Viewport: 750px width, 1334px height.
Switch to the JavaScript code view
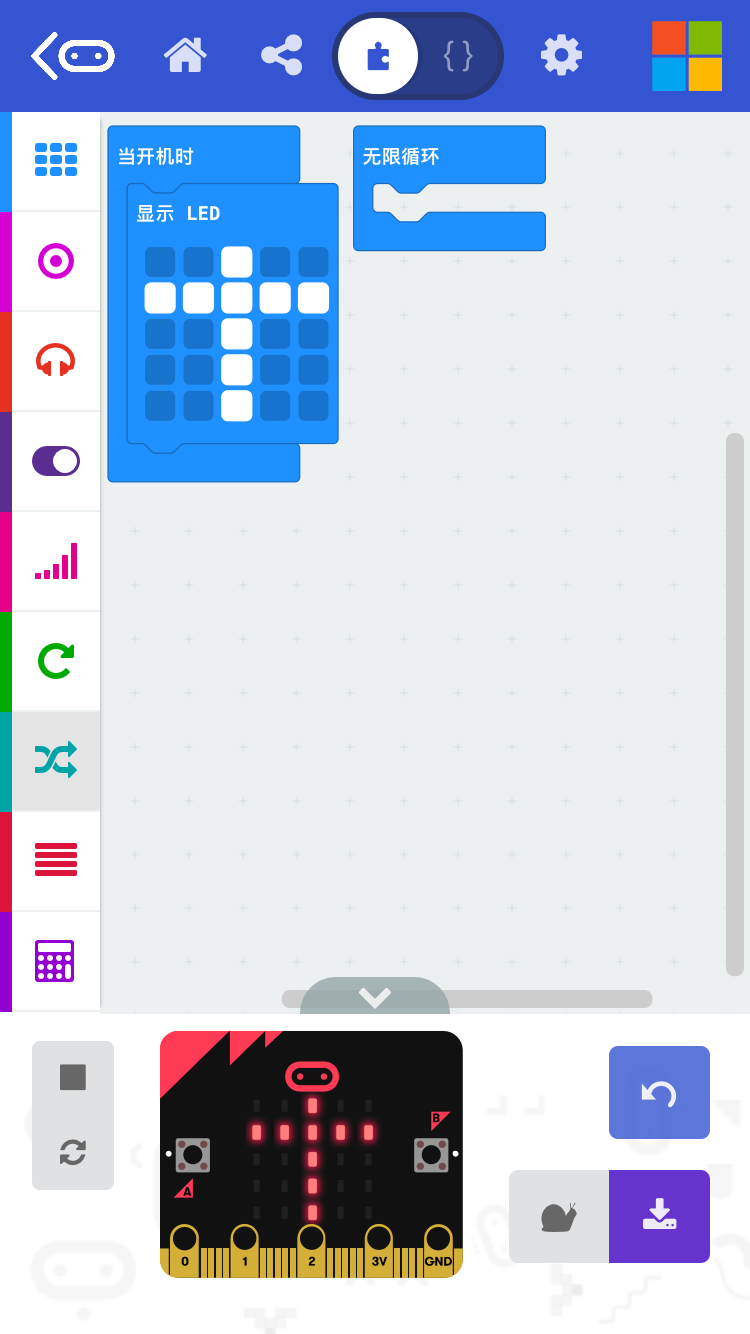click(458, 56)
